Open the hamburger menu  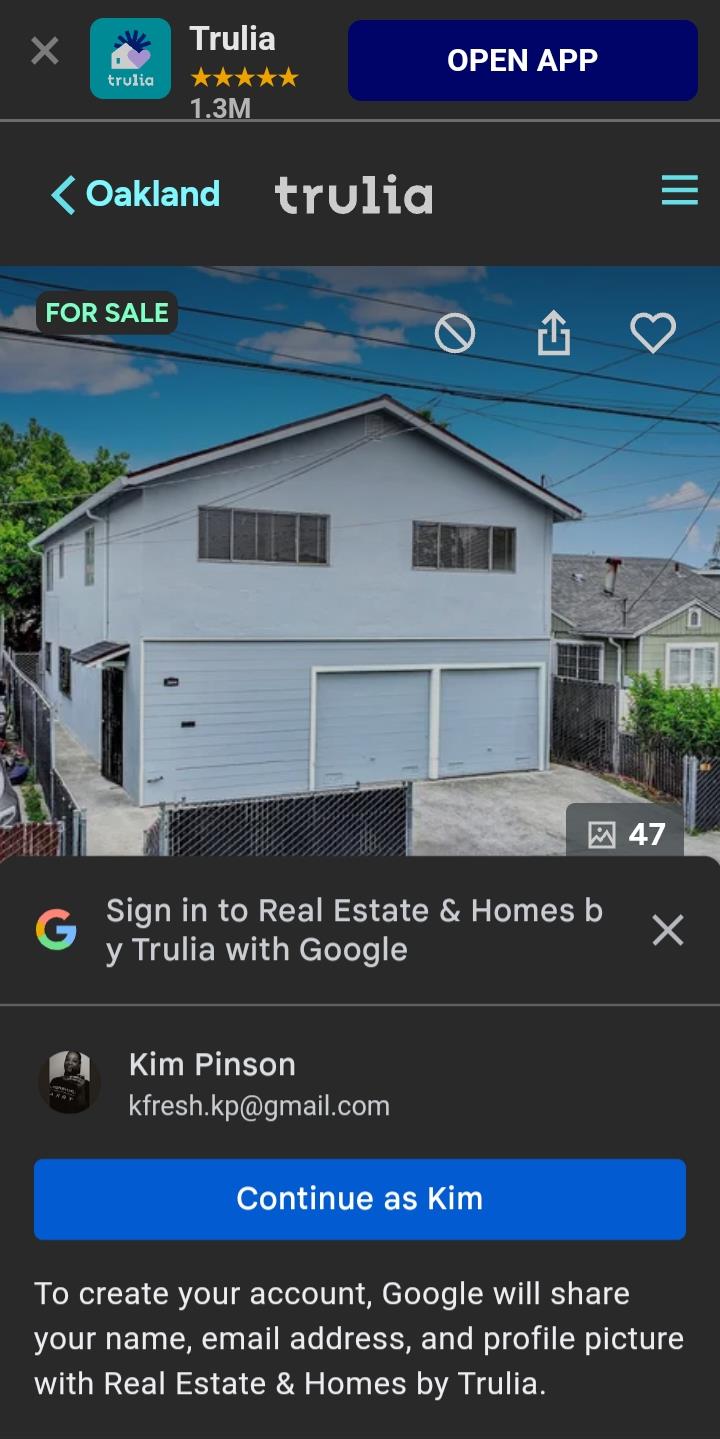[679, 191]
